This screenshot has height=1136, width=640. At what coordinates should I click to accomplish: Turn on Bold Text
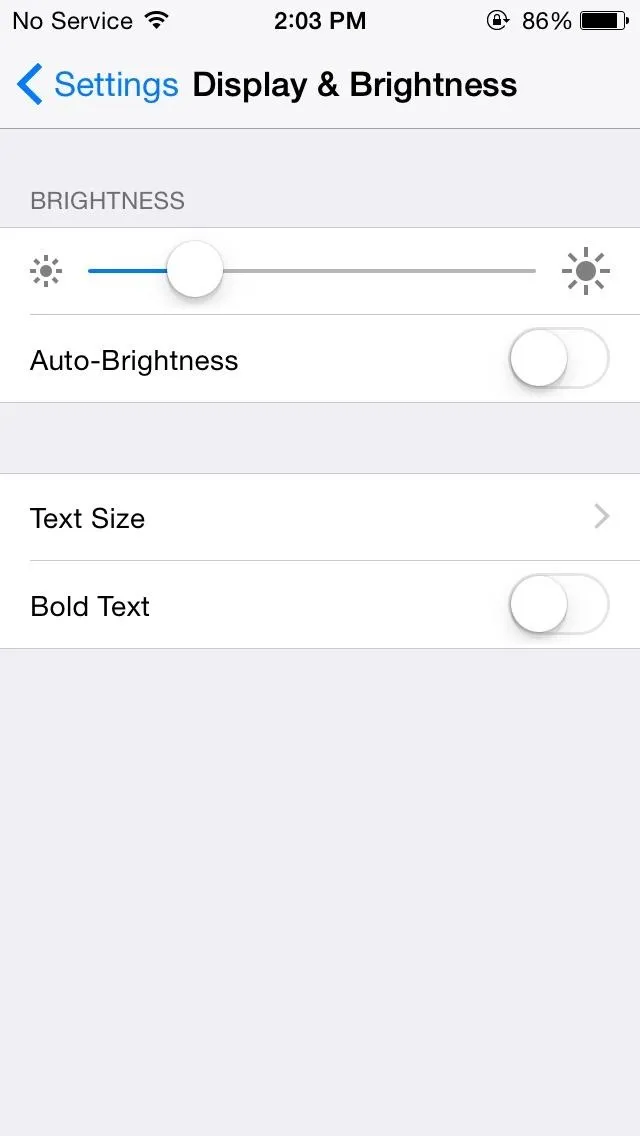click(559, 604)
